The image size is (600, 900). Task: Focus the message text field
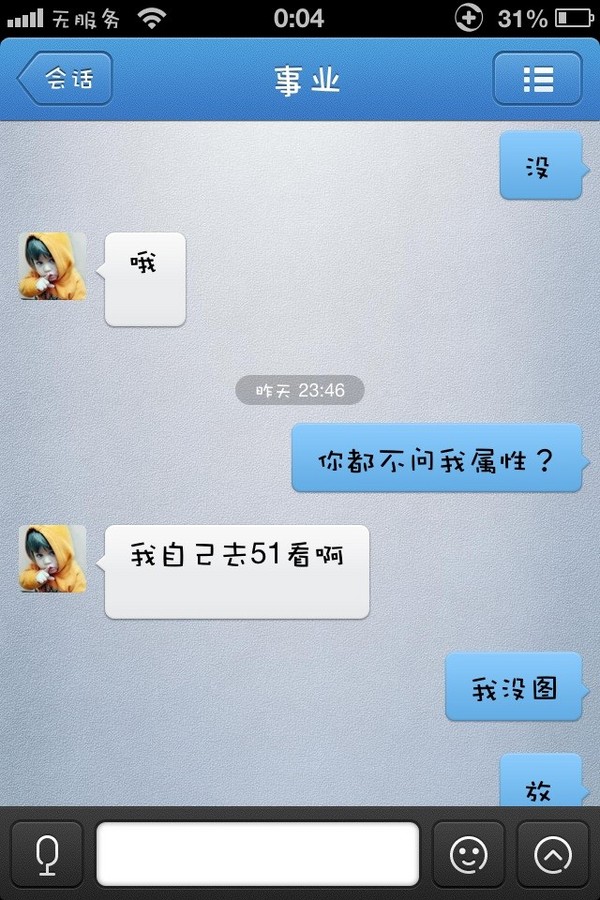(257, 854)
